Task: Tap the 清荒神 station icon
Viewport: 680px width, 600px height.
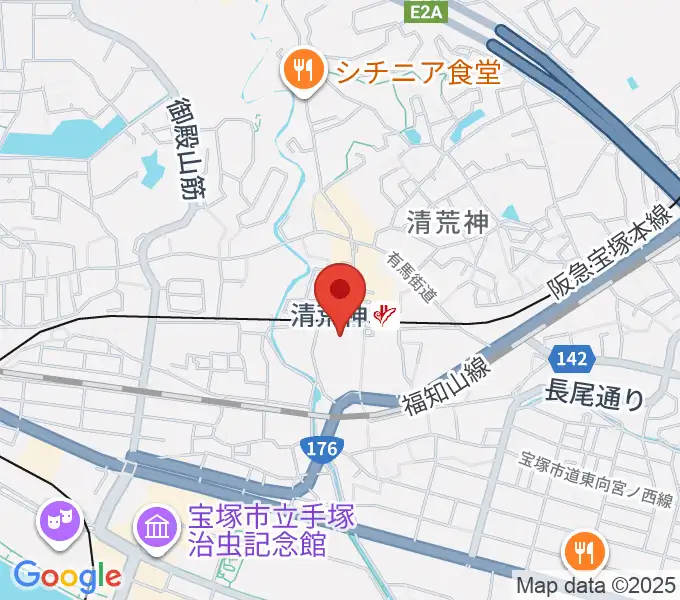Action: coord(384,316)
